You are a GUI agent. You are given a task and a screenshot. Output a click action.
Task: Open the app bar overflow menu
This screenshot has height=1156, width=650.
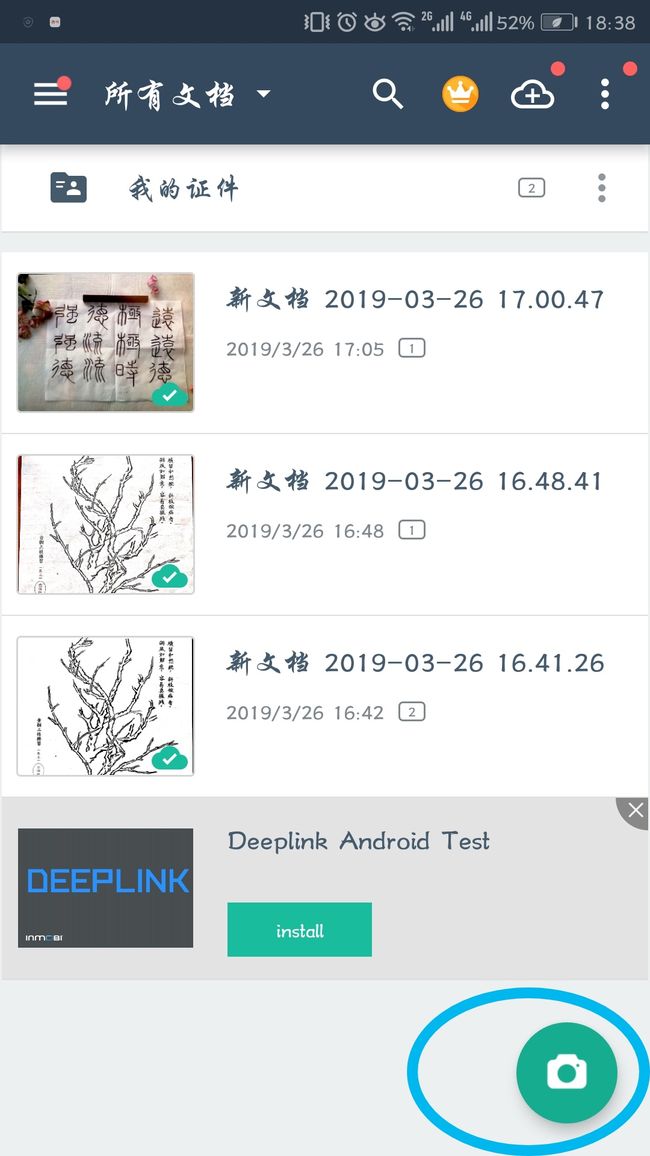[604, 94]
